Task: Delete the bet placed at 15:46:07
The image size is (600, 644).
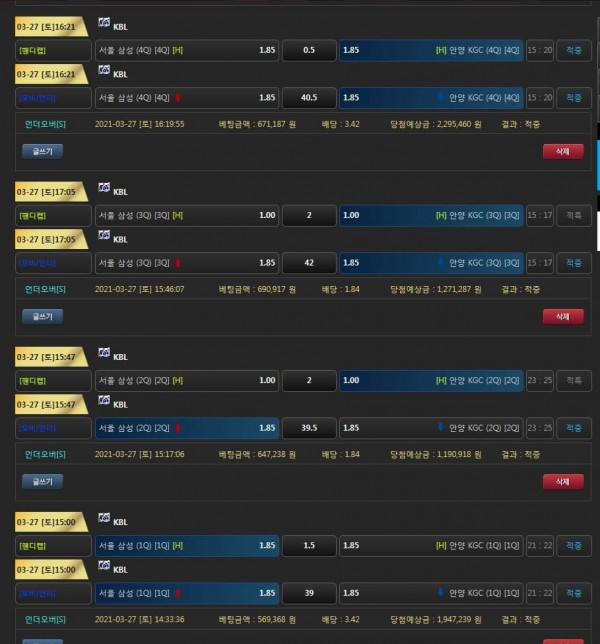Action: tap(562, 316)
